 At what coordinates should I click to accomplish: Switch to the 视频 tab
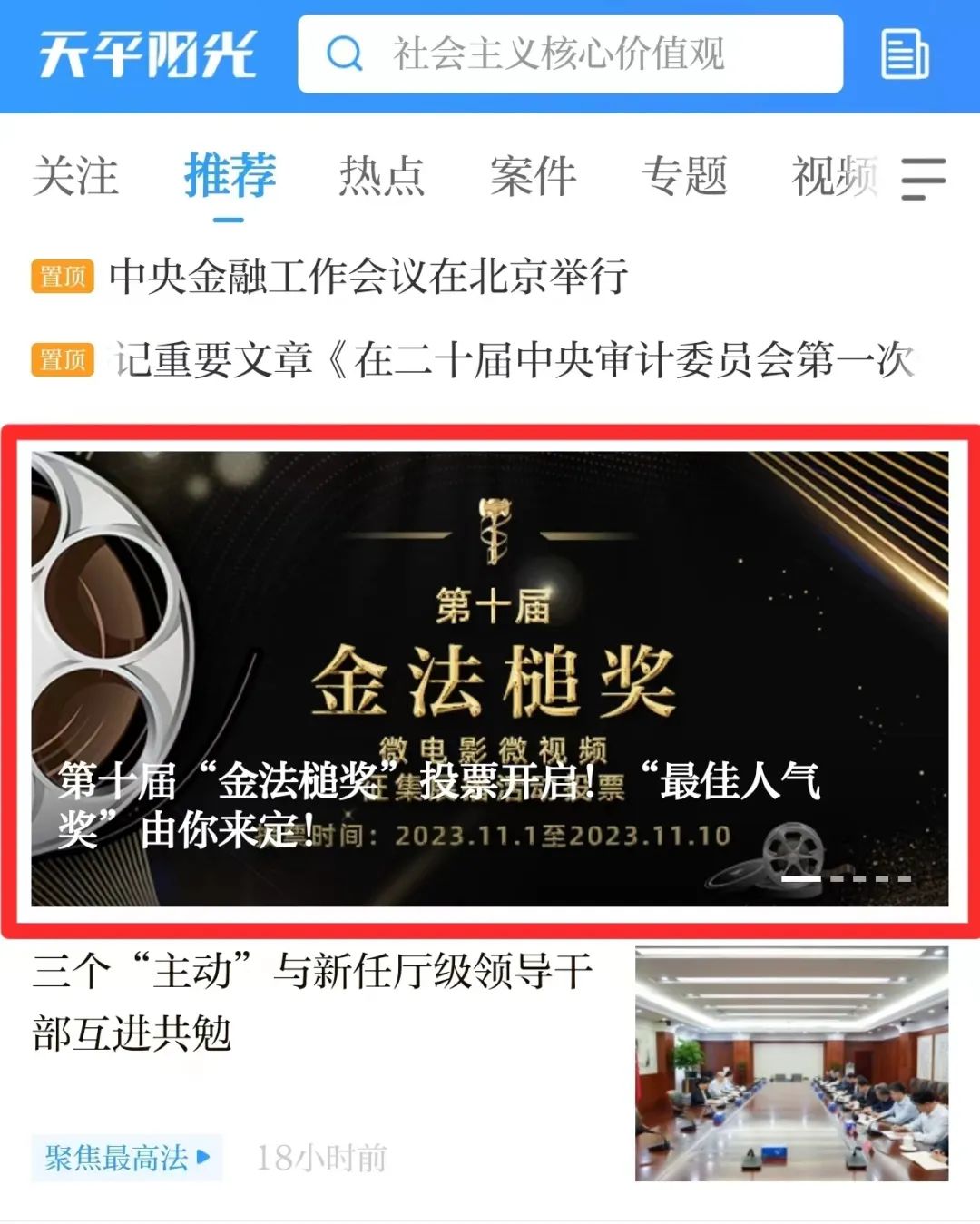pos(833,176)
